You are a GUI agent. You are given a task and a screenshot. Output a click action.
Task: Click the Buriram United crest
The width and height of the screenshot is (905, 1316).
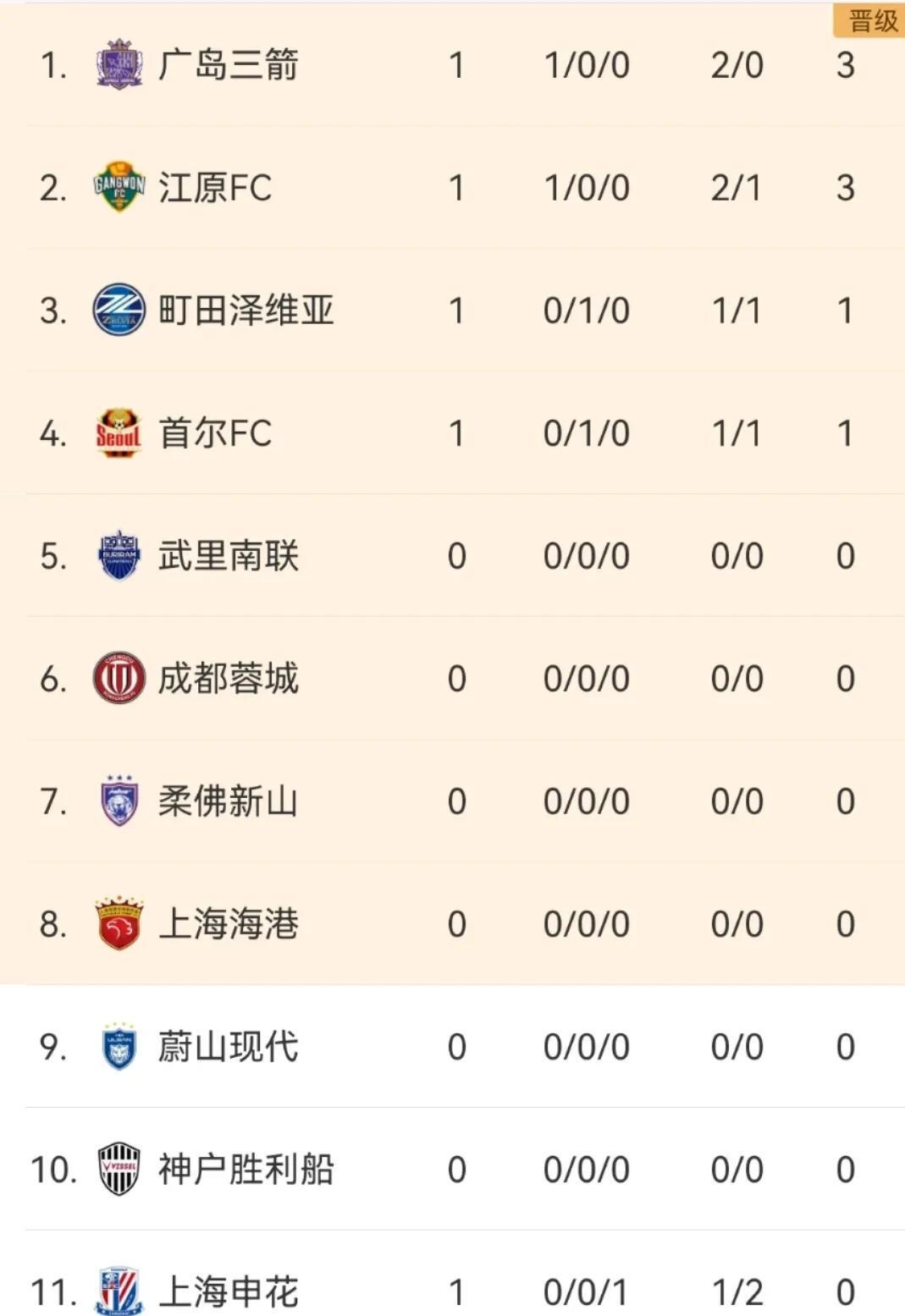119,556
